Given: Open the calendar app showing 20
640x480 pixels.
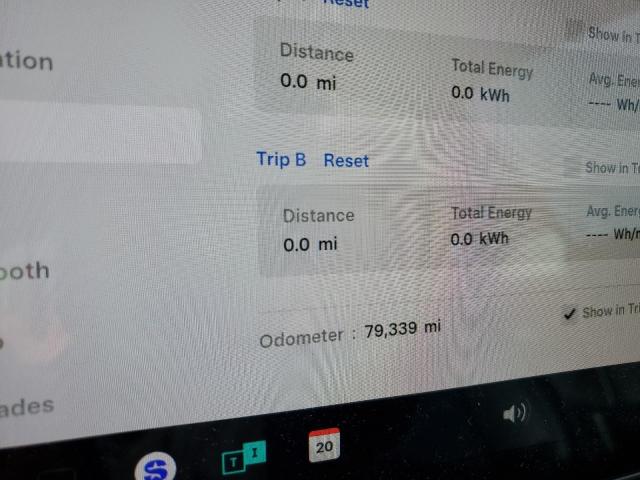Looking at the screenshot, I should pos(324,445).
